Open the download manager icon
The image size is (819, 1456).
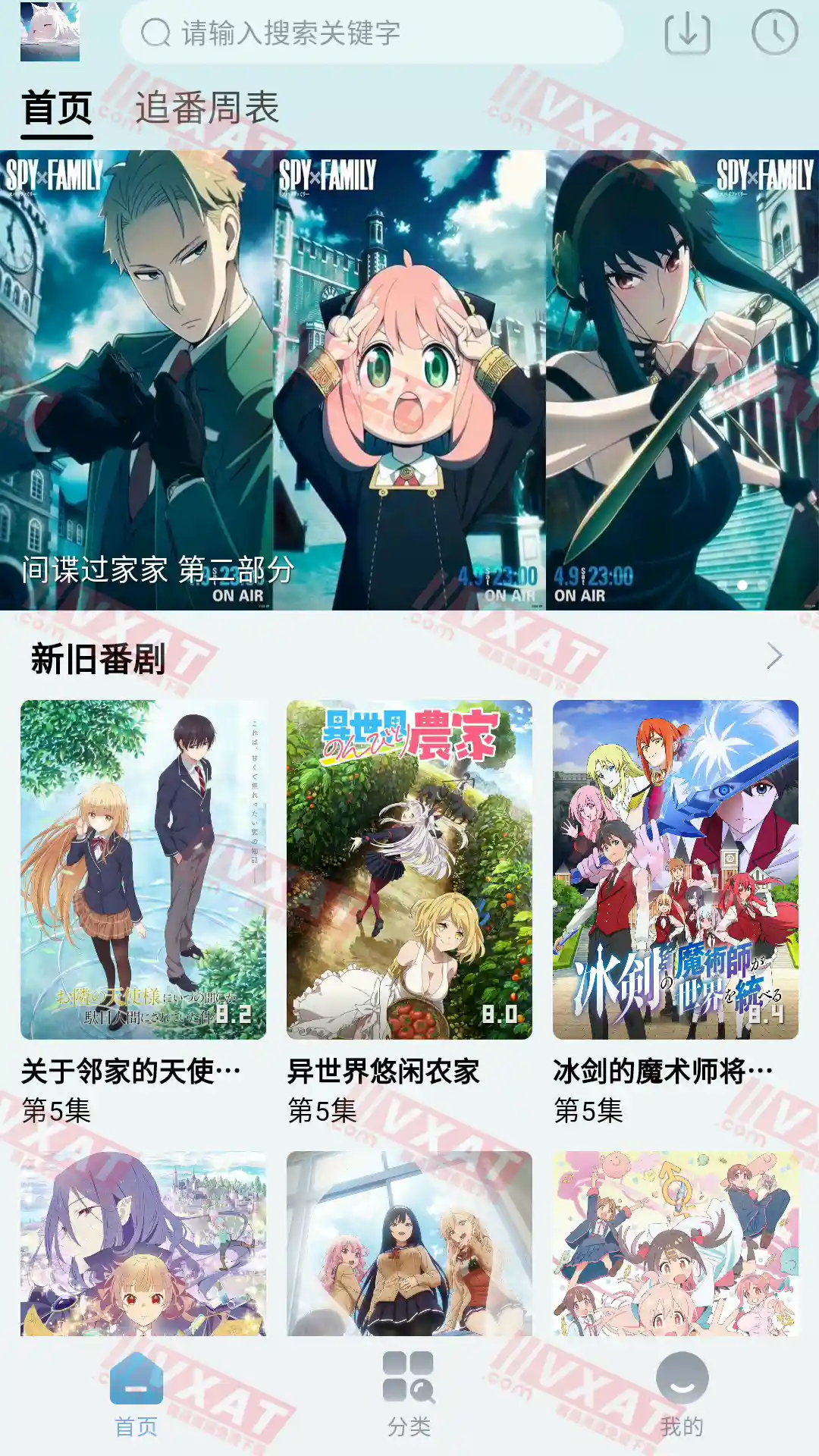point(687,32)
